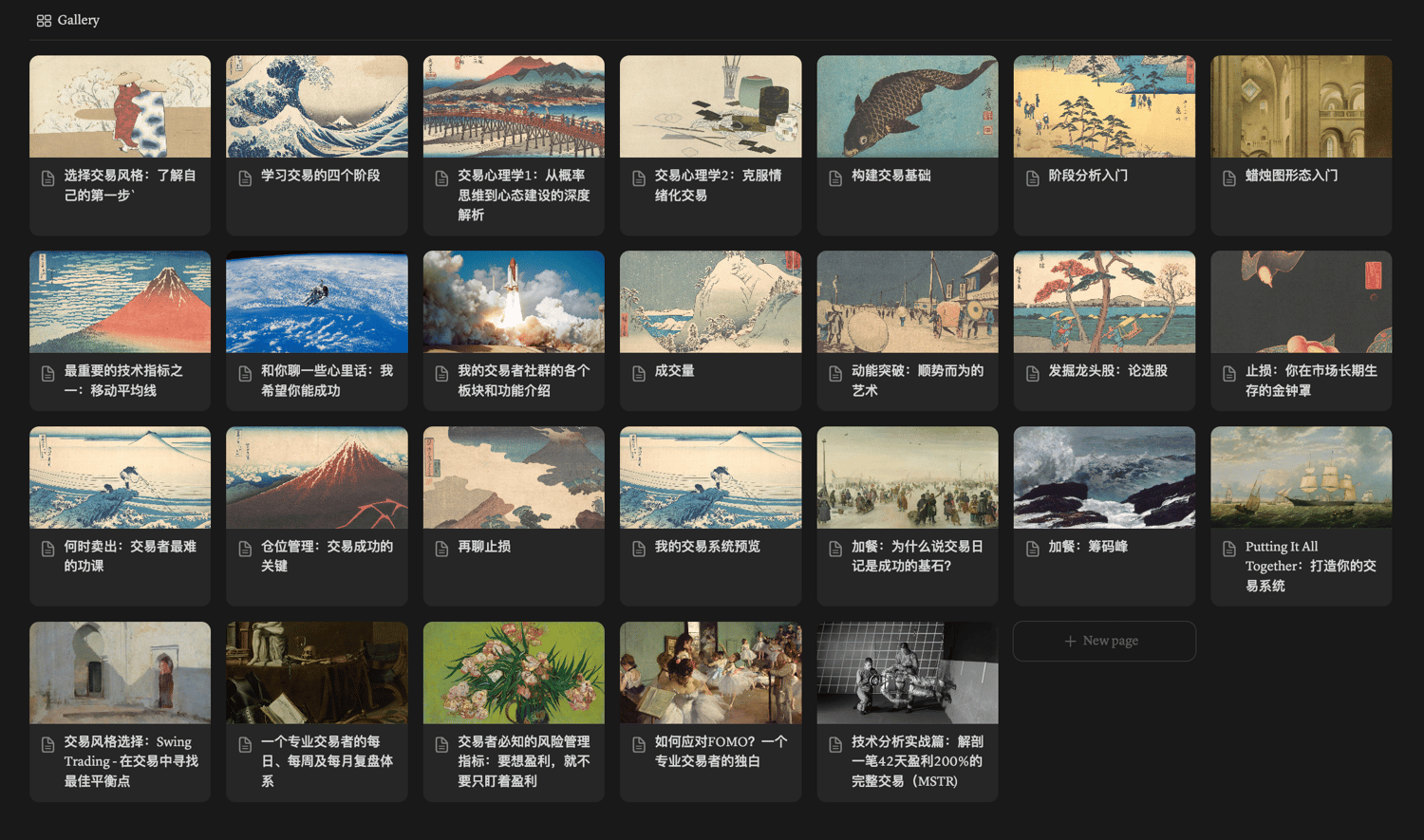Open 交易心理学2：克服情绪化交易 card
Screen dimensions: 1424x840
[x=717, y=185]
